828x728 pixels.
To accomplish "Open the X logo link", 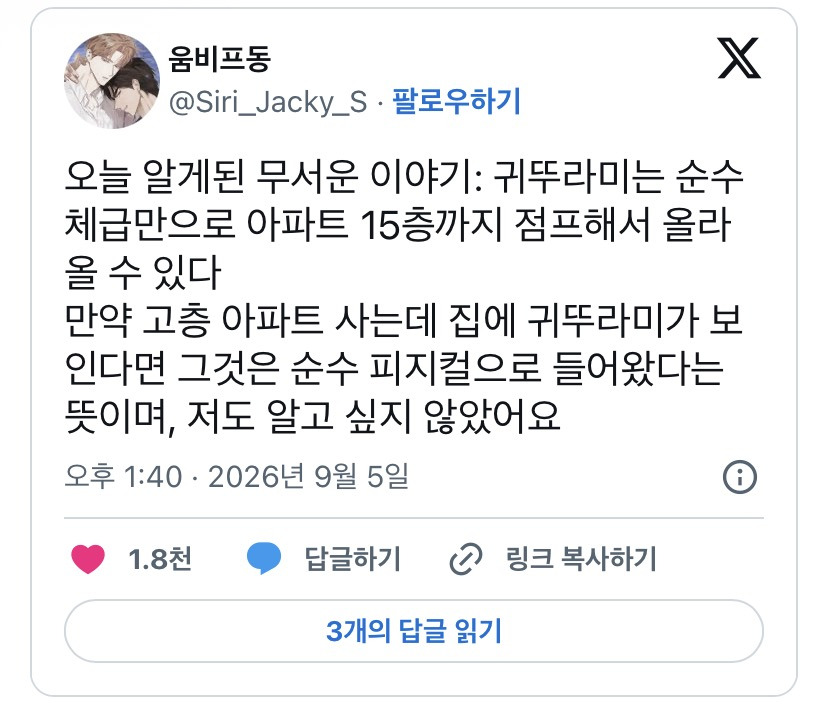I will (x=739, y=58).
